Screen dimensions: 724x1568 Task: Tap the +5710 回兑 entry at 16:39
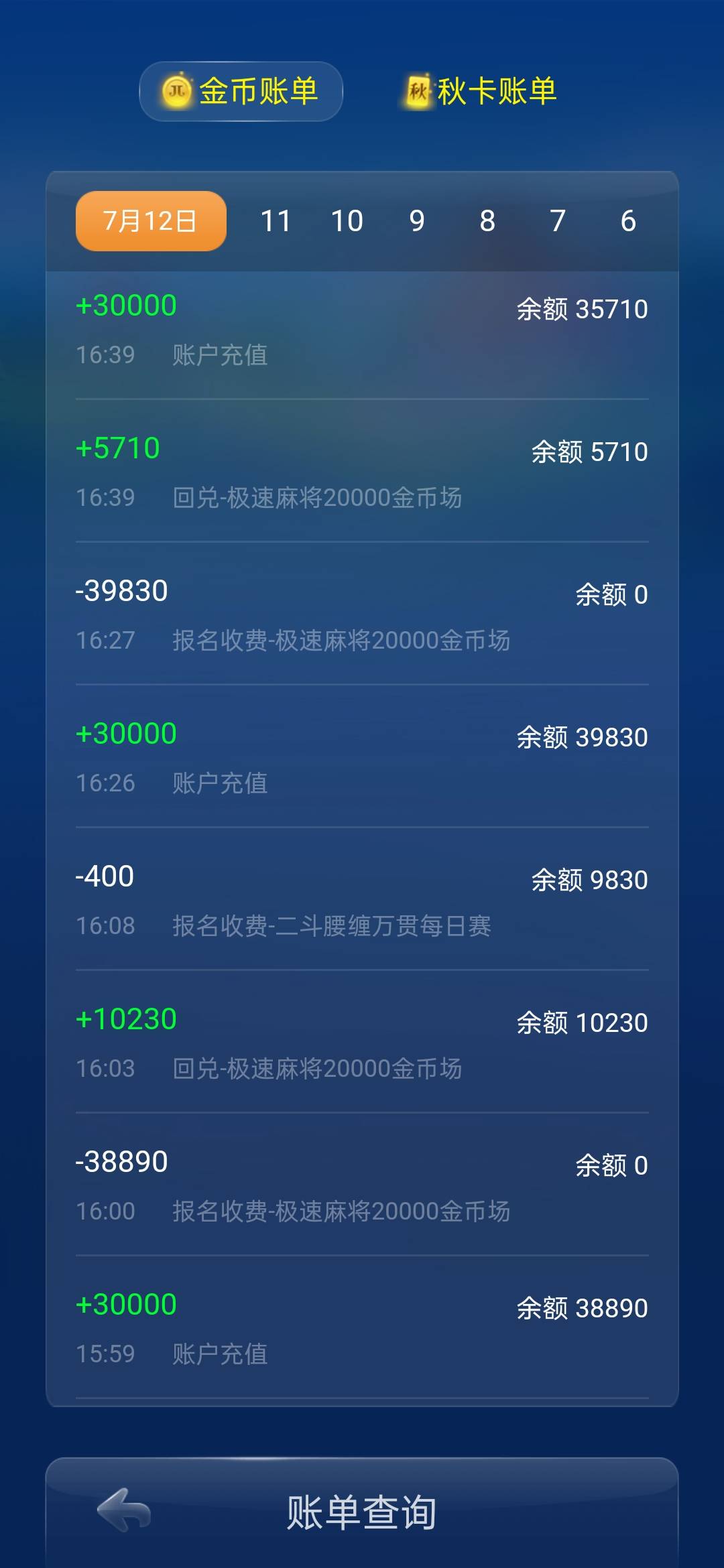tap(362, 472)
